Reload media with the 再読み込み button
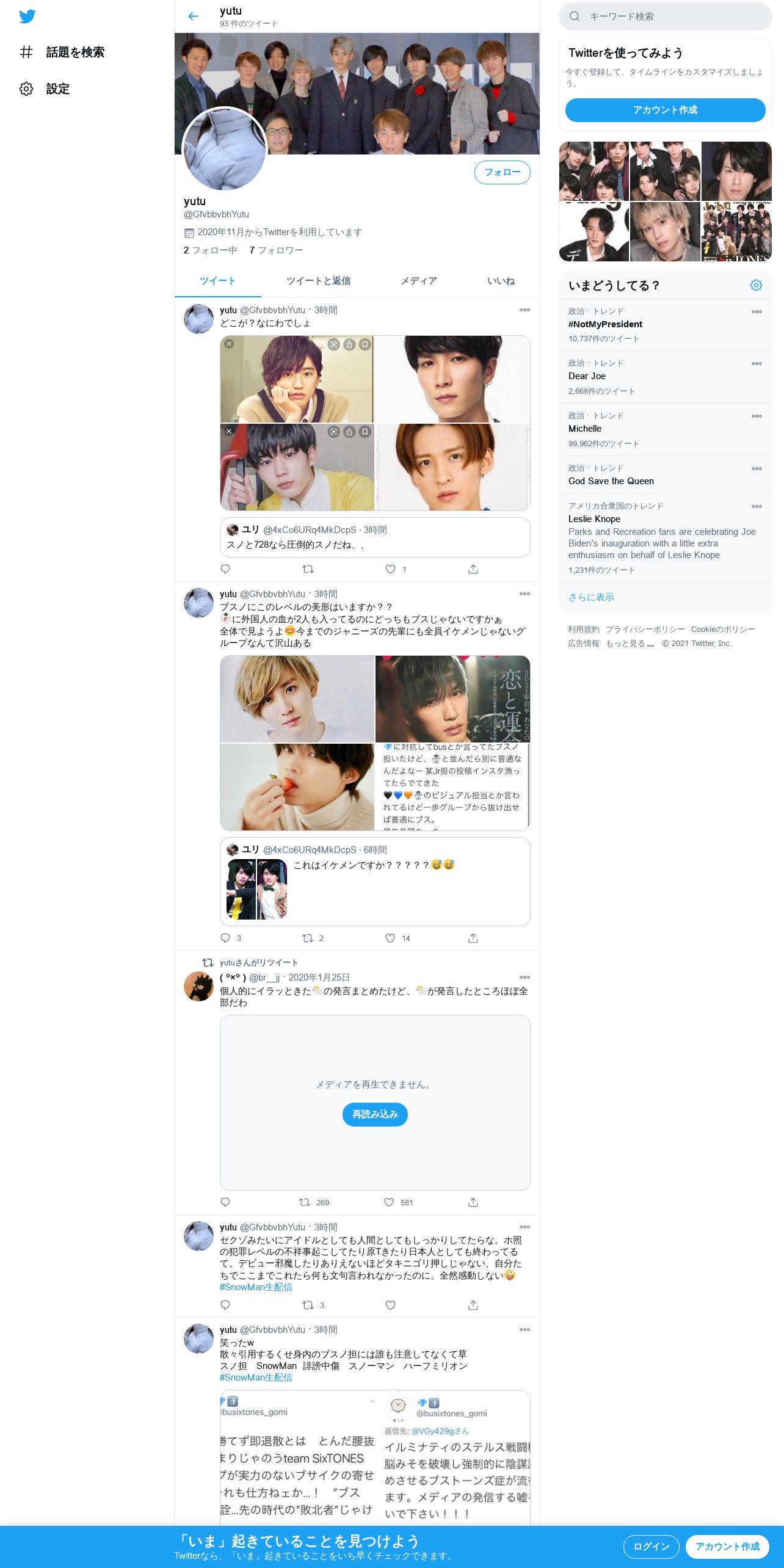Viewport: 784px width, 1568px height. (x=375, y=1114)
